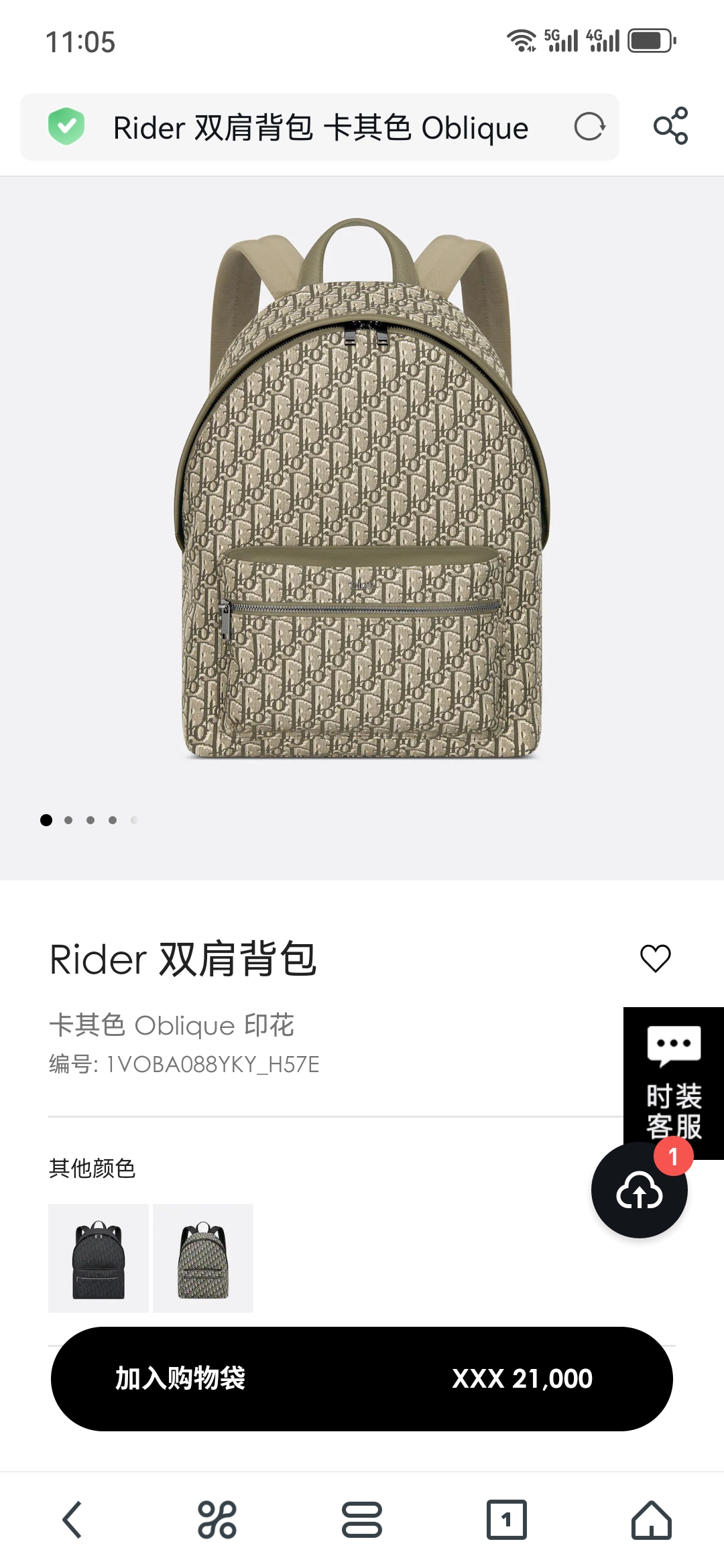Go to the browser home page

(x=651, y=1519)
